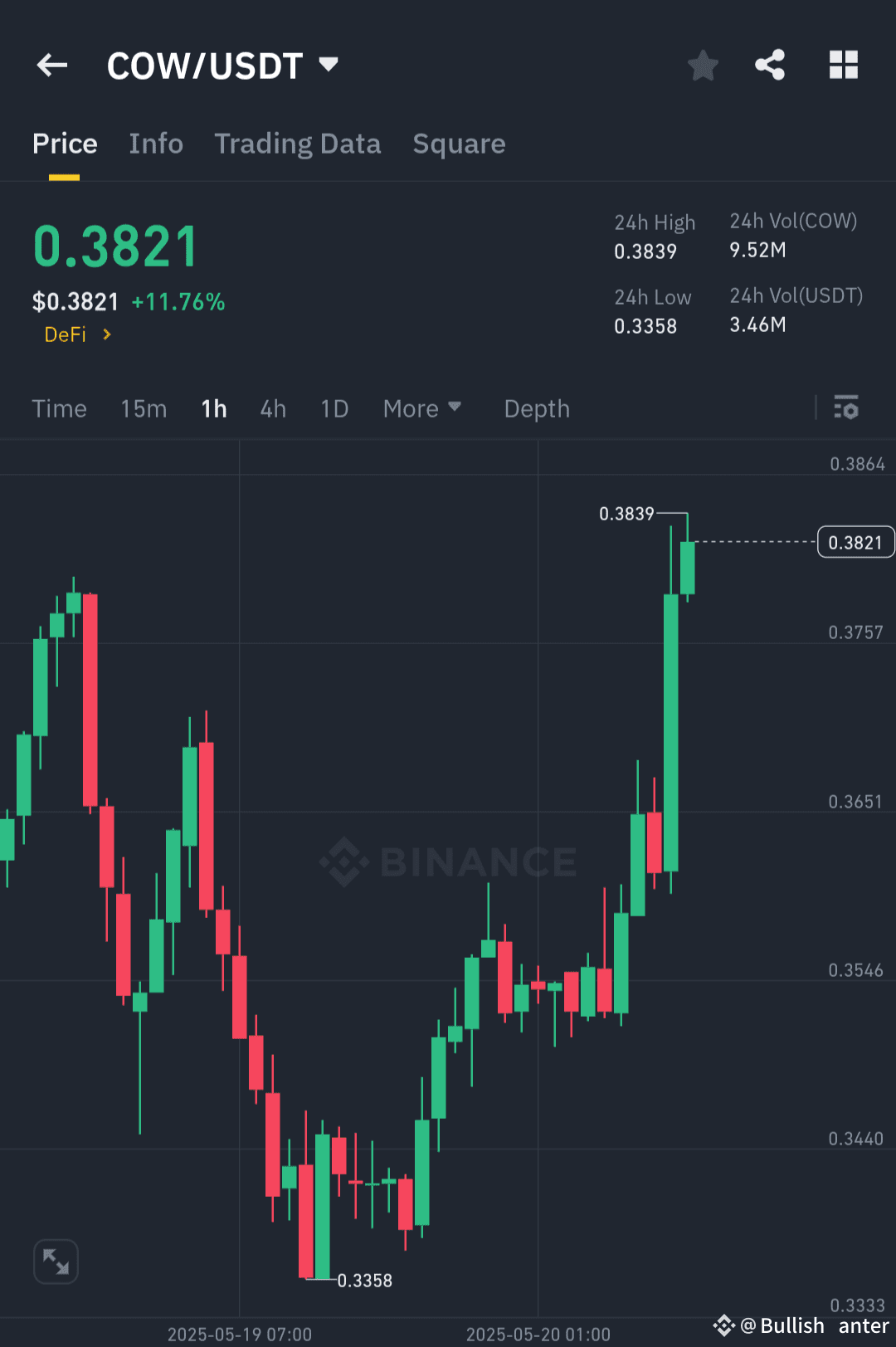View the Info tab
This screenshot has width=896, height=1347.
156,144
